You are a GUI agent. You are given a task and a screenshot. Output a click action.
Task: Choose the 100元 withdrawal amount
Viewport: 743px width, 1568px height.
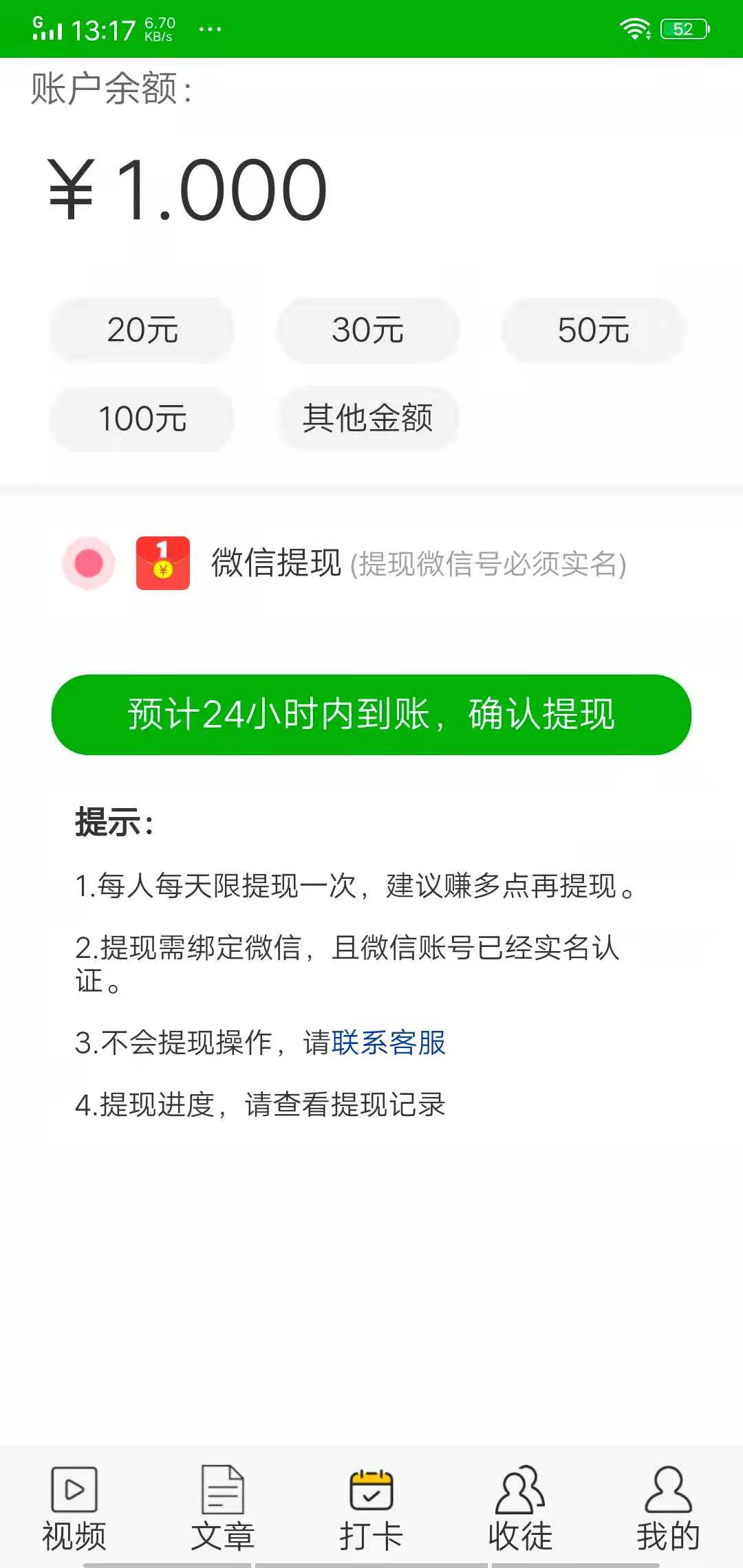coord(142,419)
